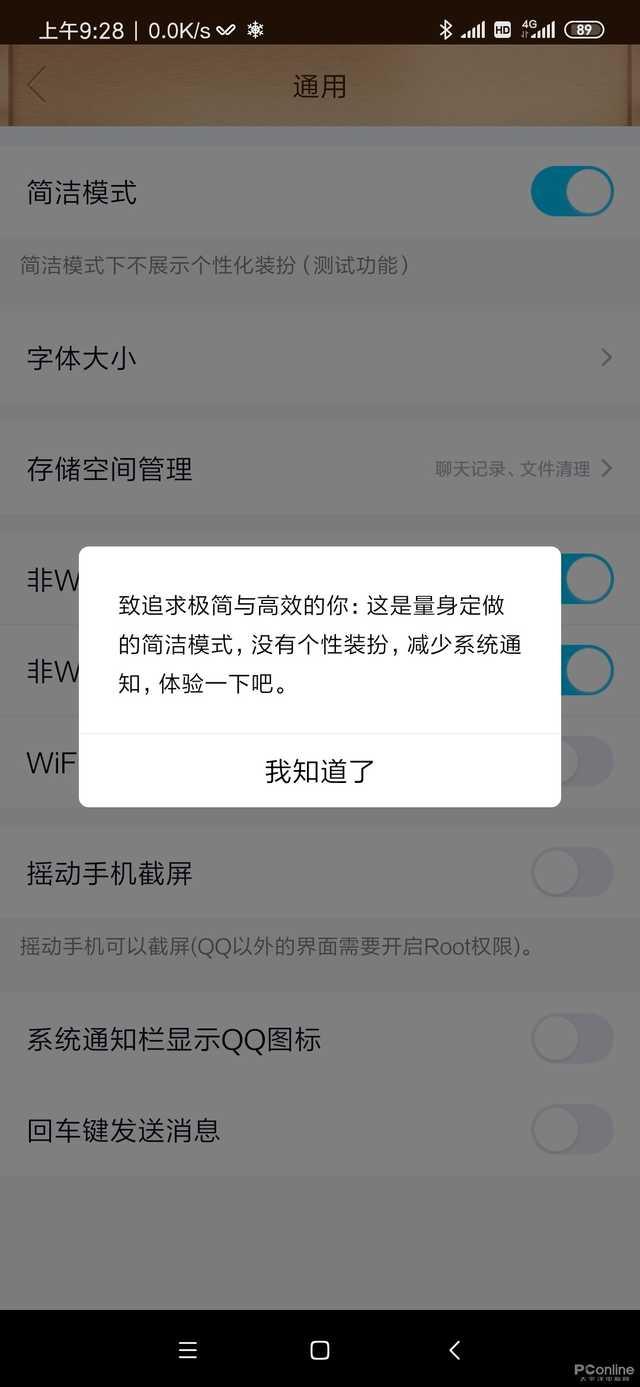The width and height of the screenshot is (640, 1387).
Task: Enable 摇动手机截屏
Action: click(x=571, y=873)
